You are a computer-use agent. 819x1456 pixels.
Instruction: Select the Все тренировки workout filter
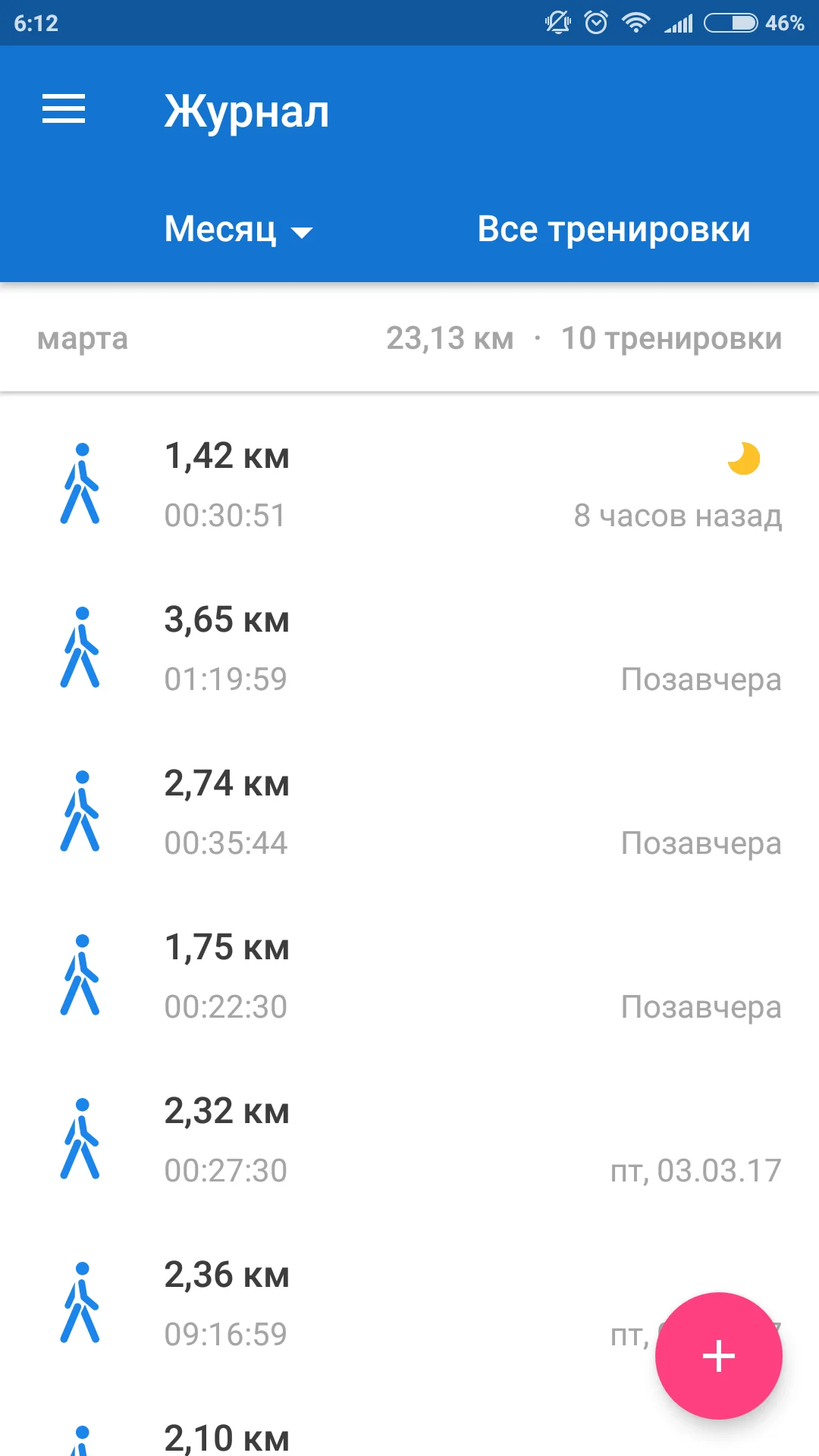[x=613, y=229]
